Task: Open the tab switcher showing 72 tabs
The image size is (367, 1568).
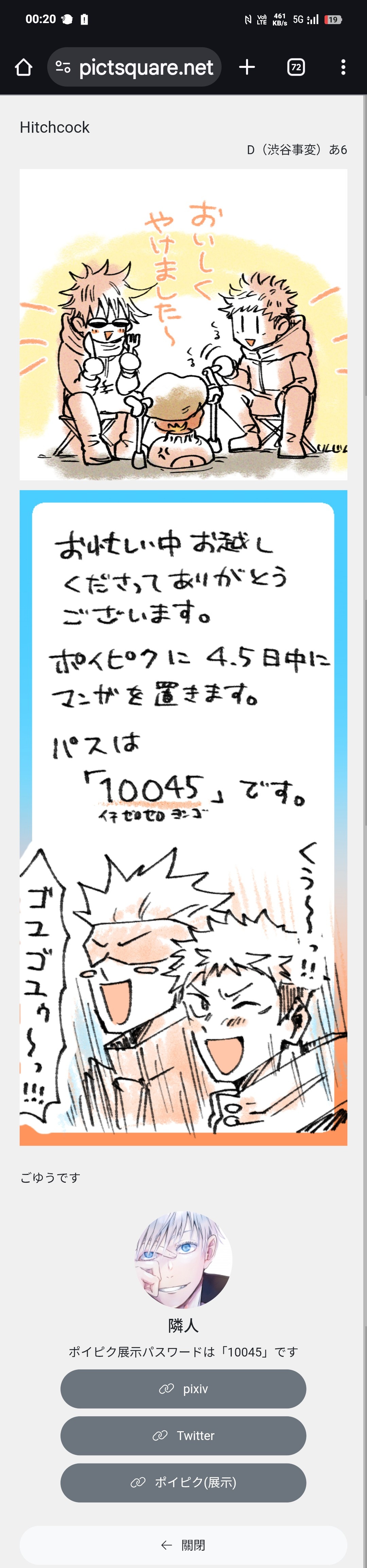Action: click(x=296, y=68)
